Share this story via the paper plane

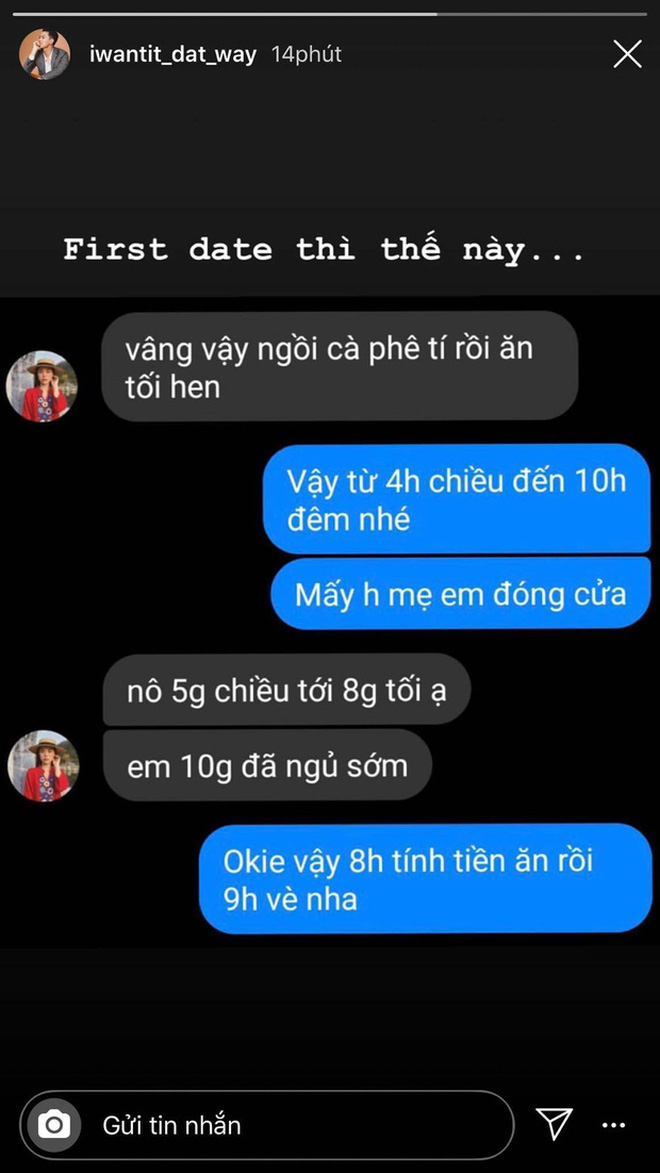(x=554, y=1124)
